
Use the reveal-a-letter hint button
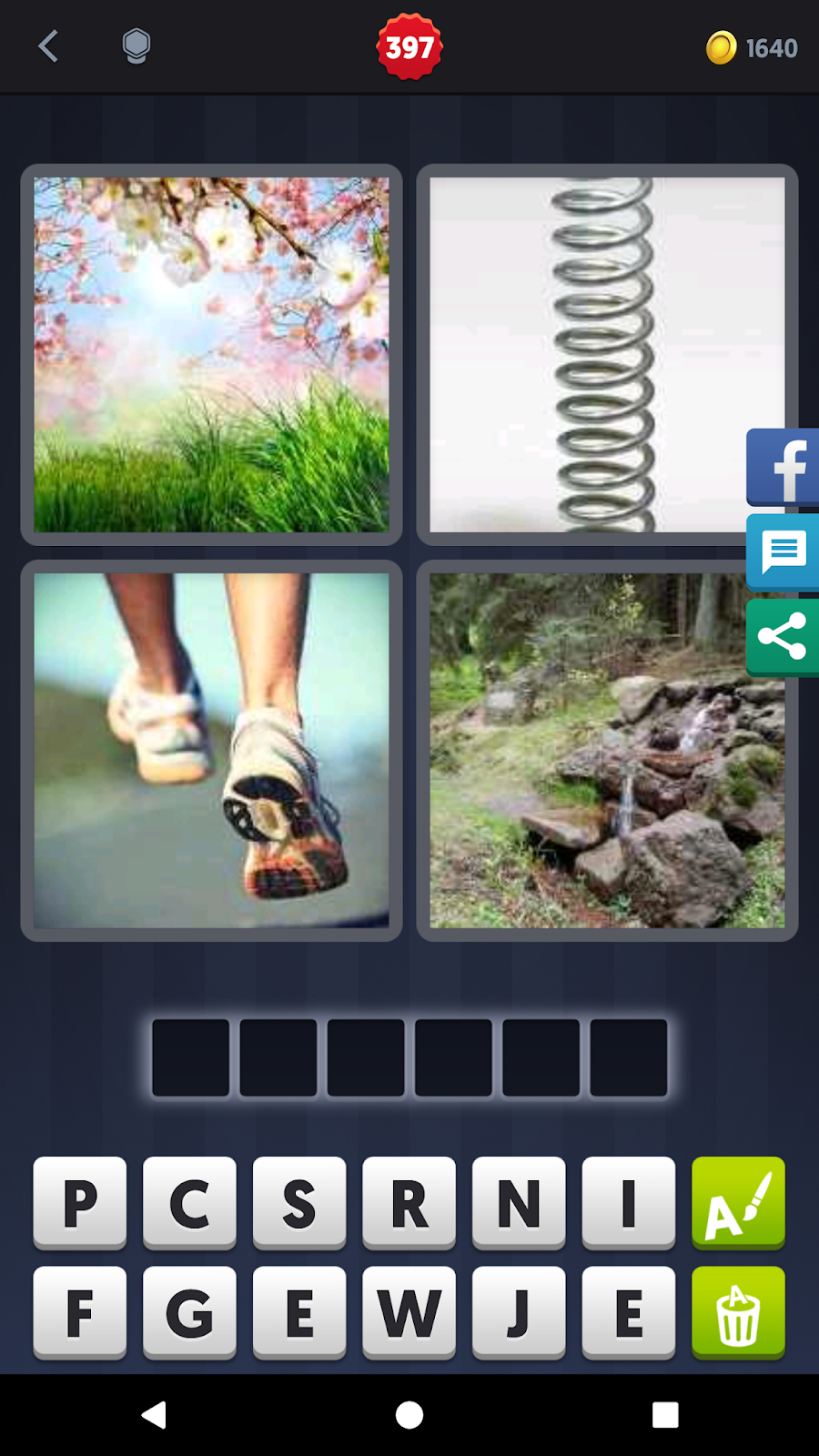coord(738,1203)
